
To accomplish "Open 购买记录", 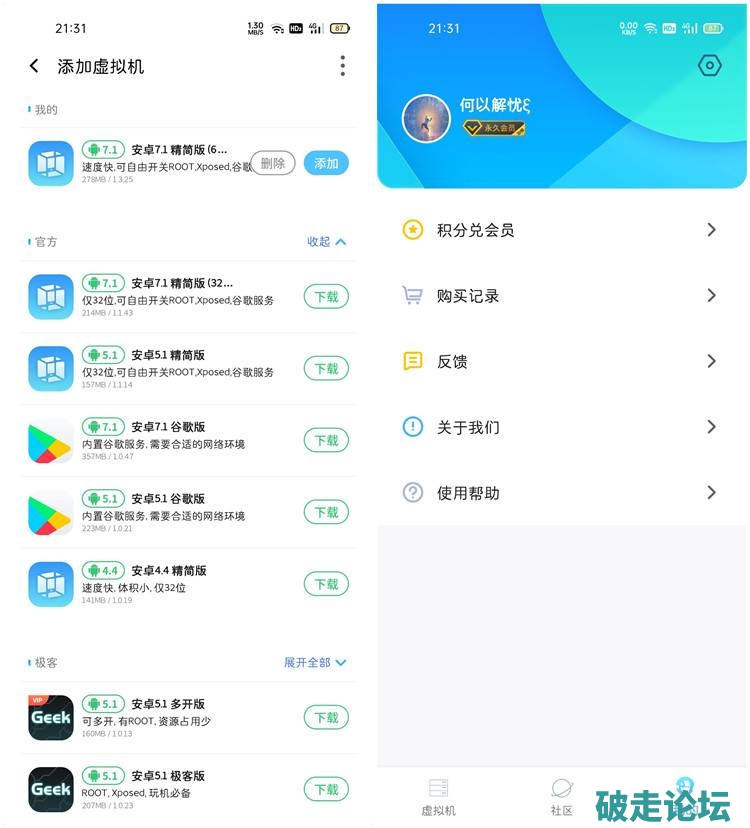I will pyautogui.click(x=560, y=296).
